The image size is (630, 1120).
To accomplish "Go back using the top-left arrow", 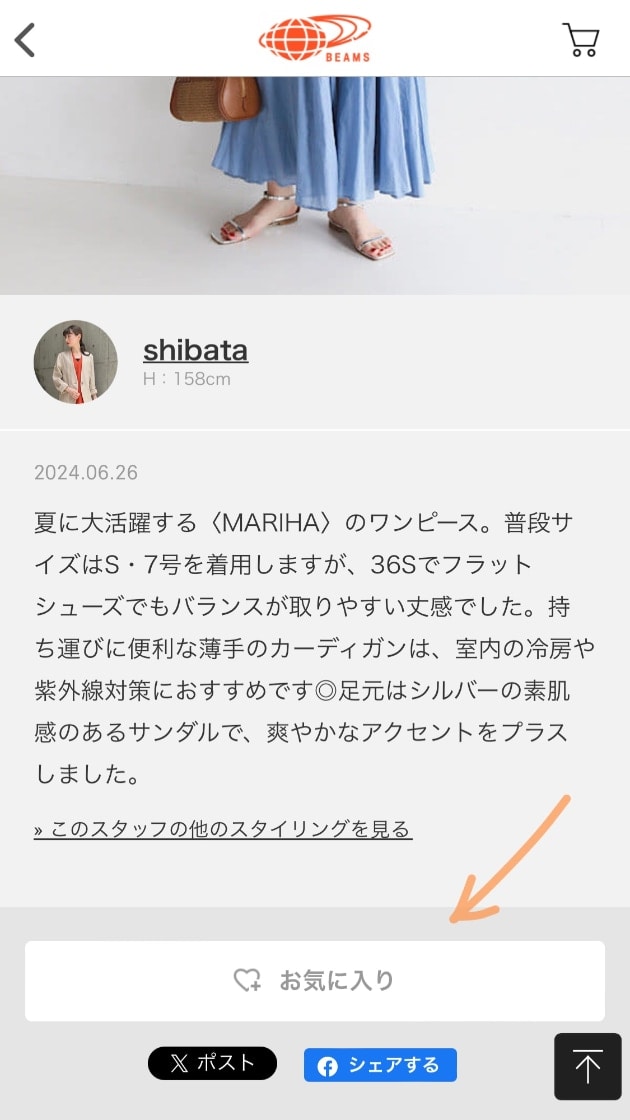I will 26,40.
